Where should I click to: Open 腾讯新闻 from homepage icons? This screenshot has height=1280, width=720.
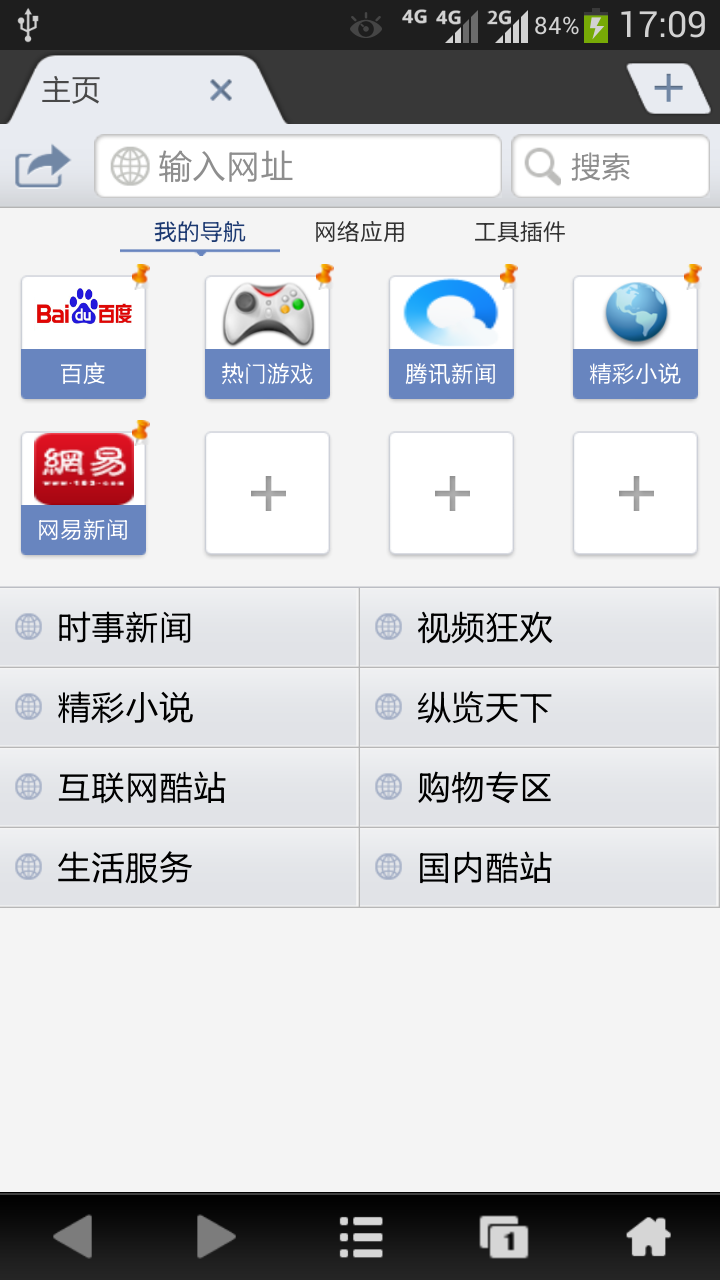click(x=451, y=335)
